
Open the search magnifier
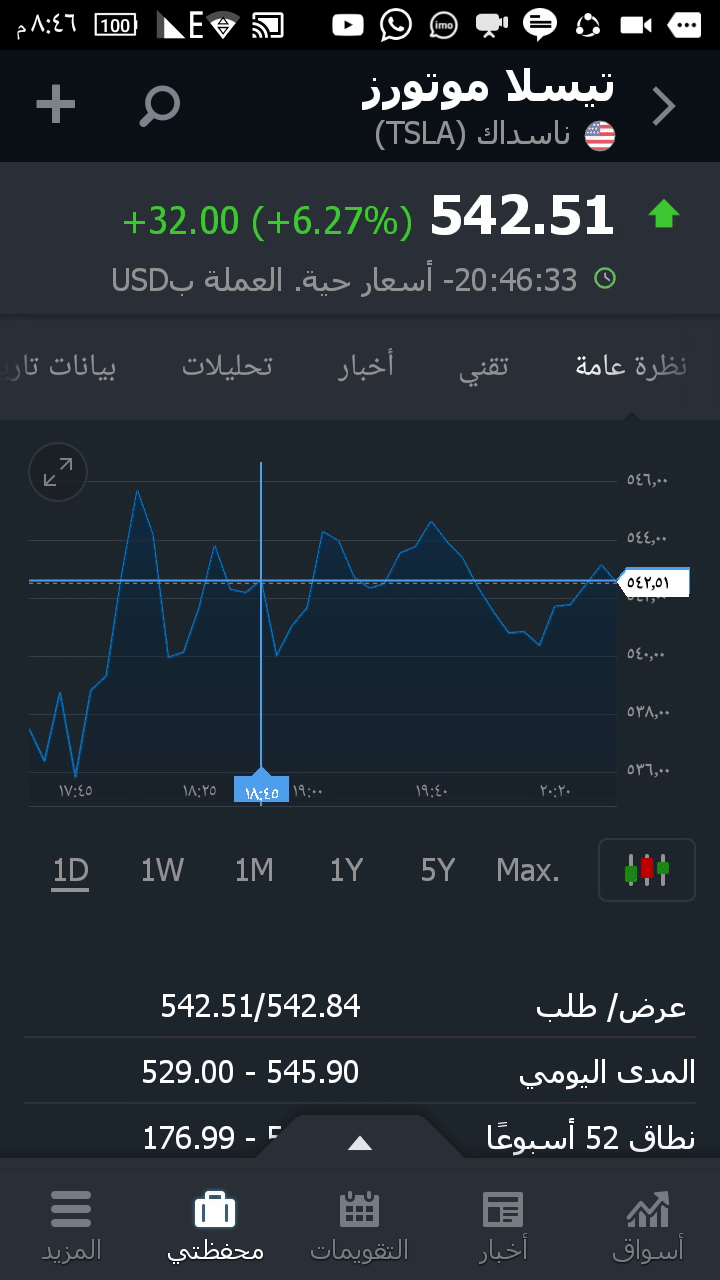[160, 105]
